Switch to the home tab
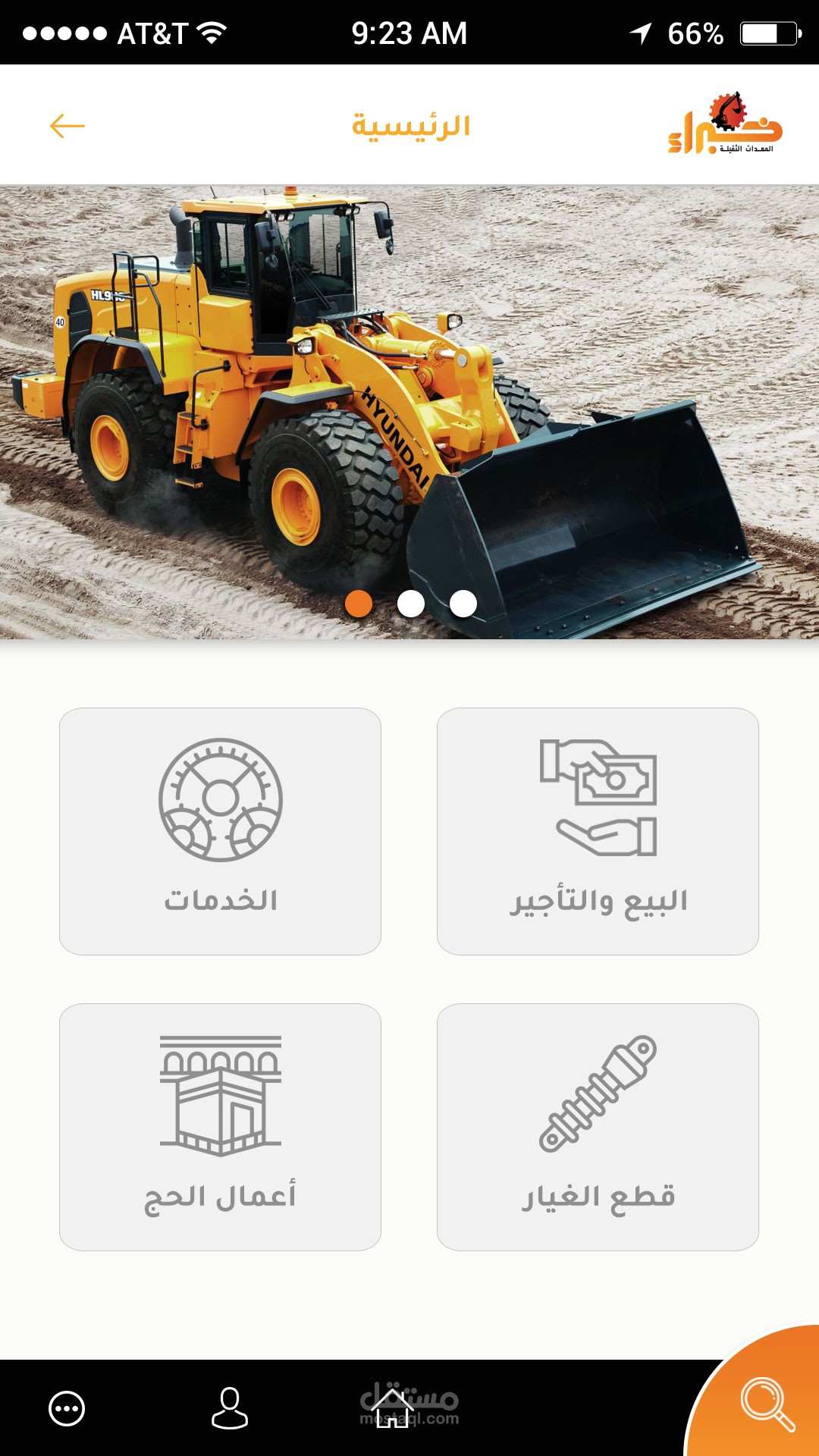This screenshot has width=819, height=1456. click(393, 1409)
